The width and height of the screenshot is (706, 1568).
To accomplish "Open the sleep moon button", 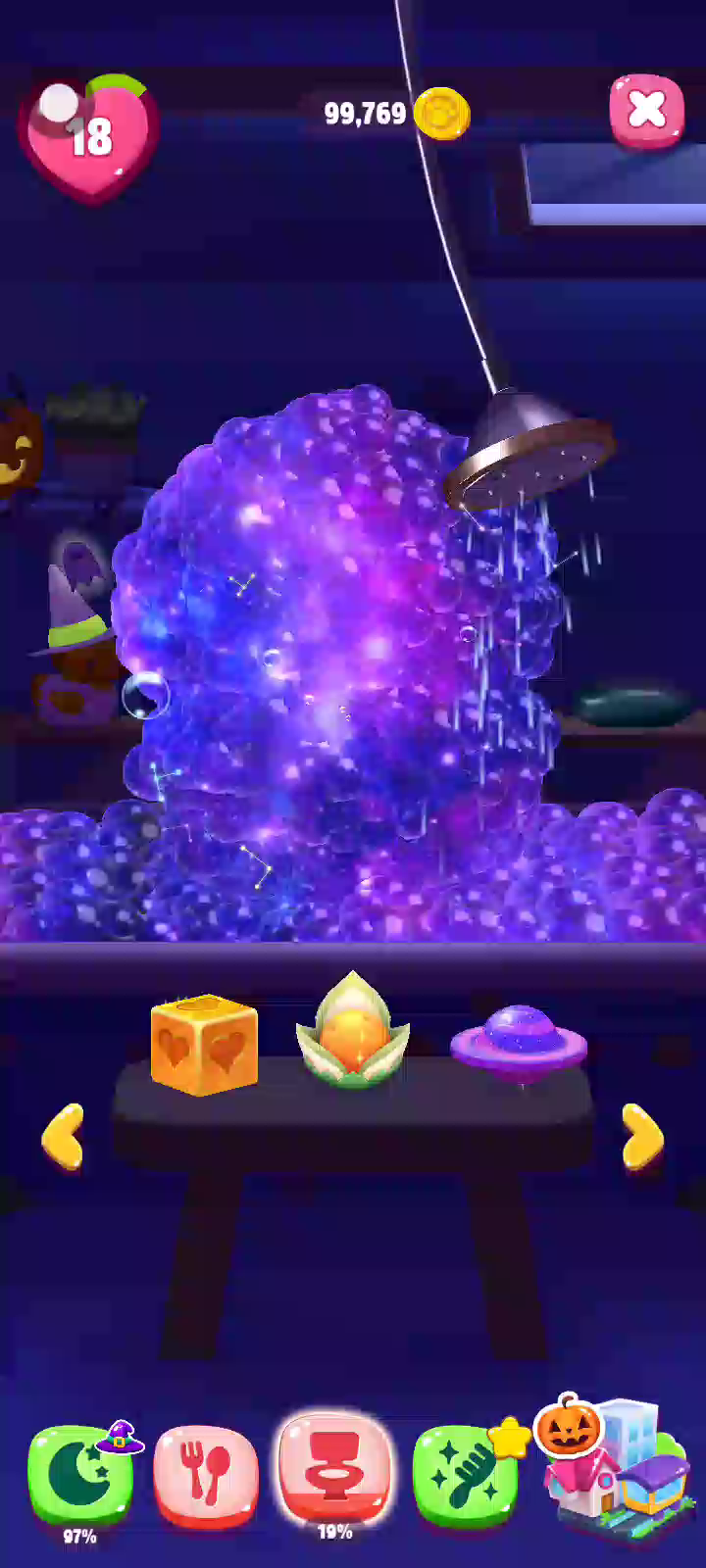I will pyautogui.click(x=80, y=1475).
